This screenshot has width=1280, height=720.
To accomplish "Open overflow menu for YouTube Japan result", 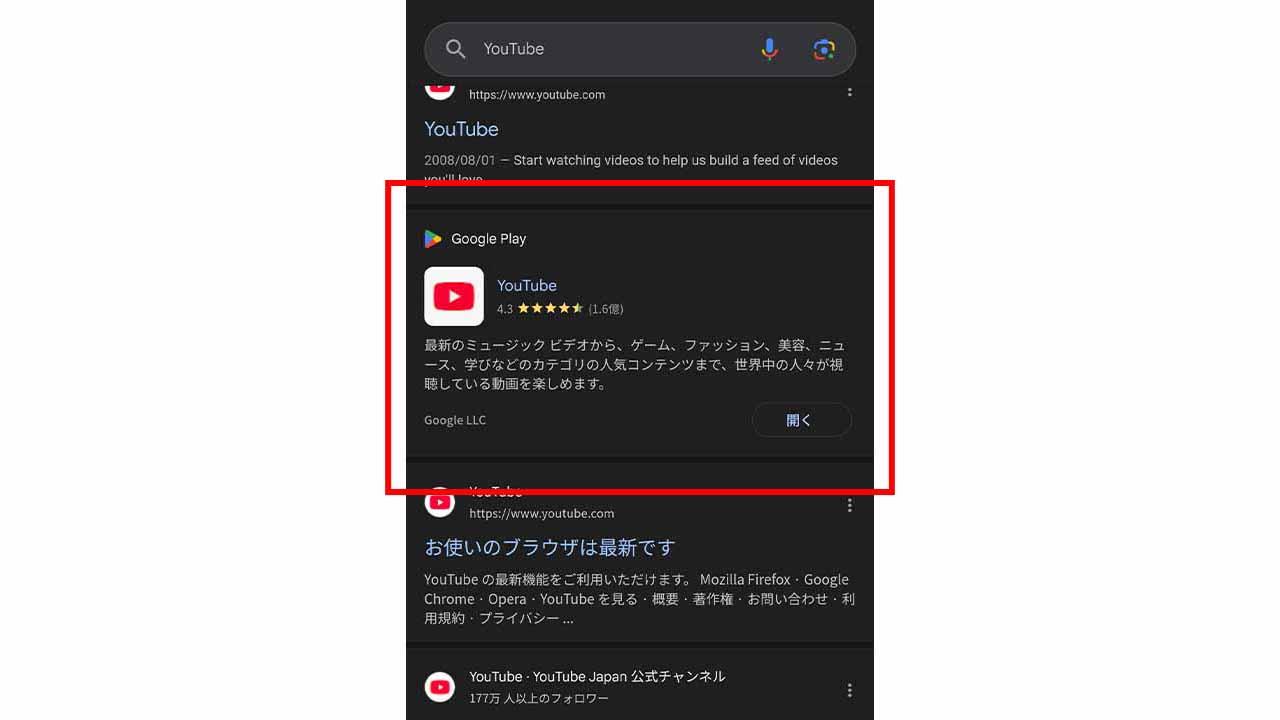I will click(x=849, y=690).
